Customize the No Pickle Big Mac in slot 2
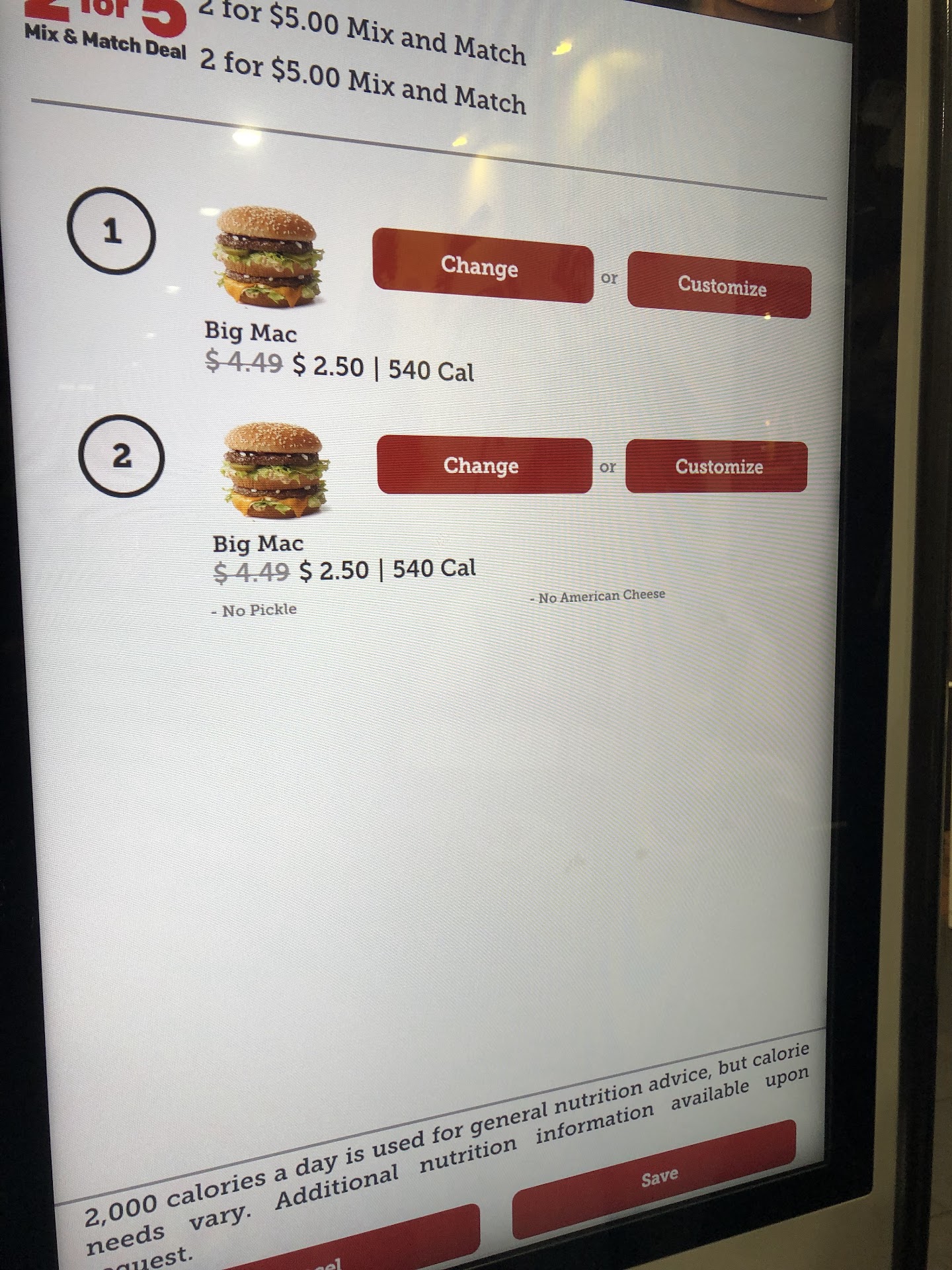 pos(717,467)
